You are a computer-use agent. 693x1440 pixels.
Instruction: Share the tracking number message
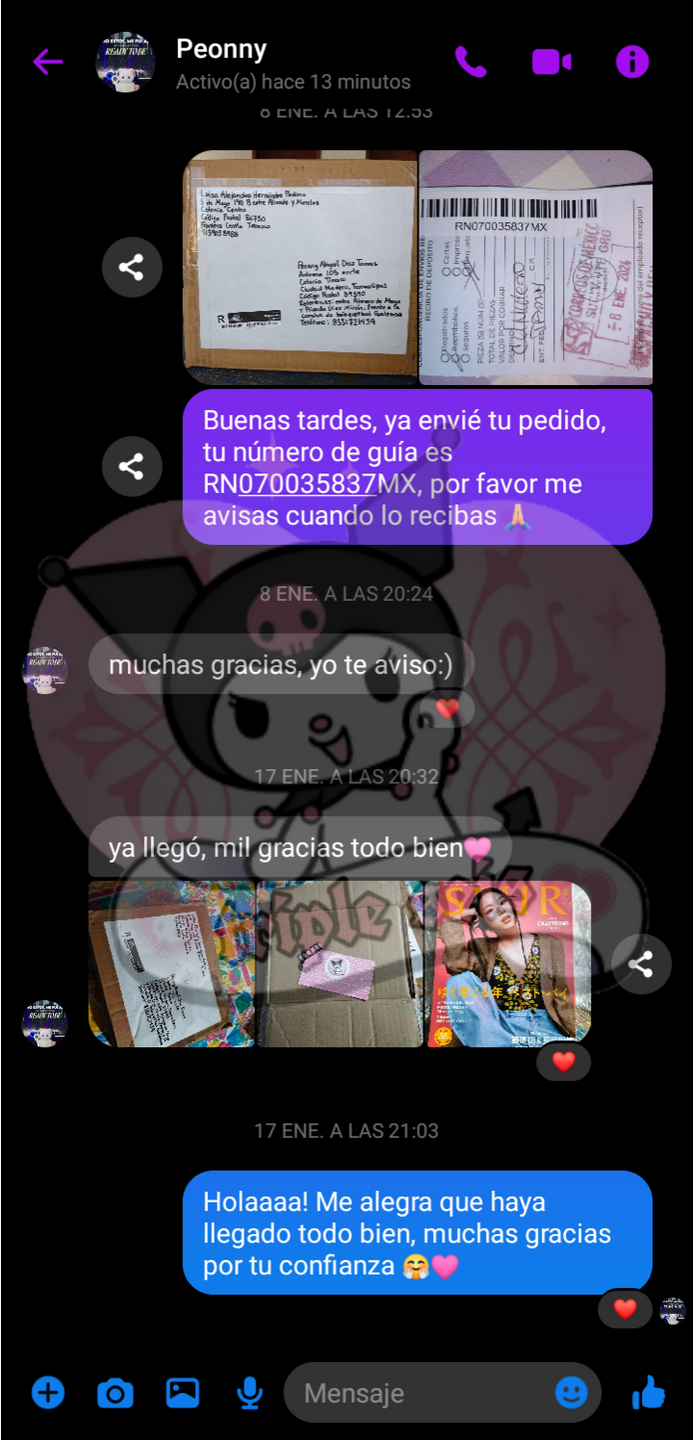click(x=132, y=466)
